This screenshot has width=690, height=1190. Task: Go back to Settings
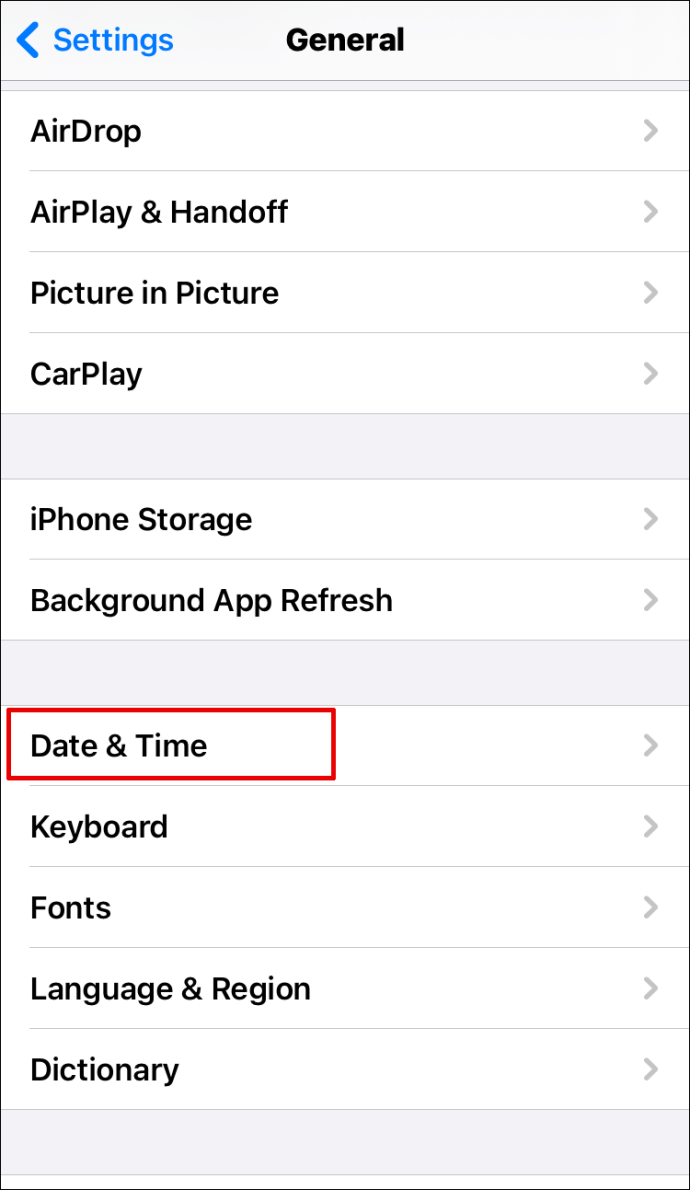point(95,40)
